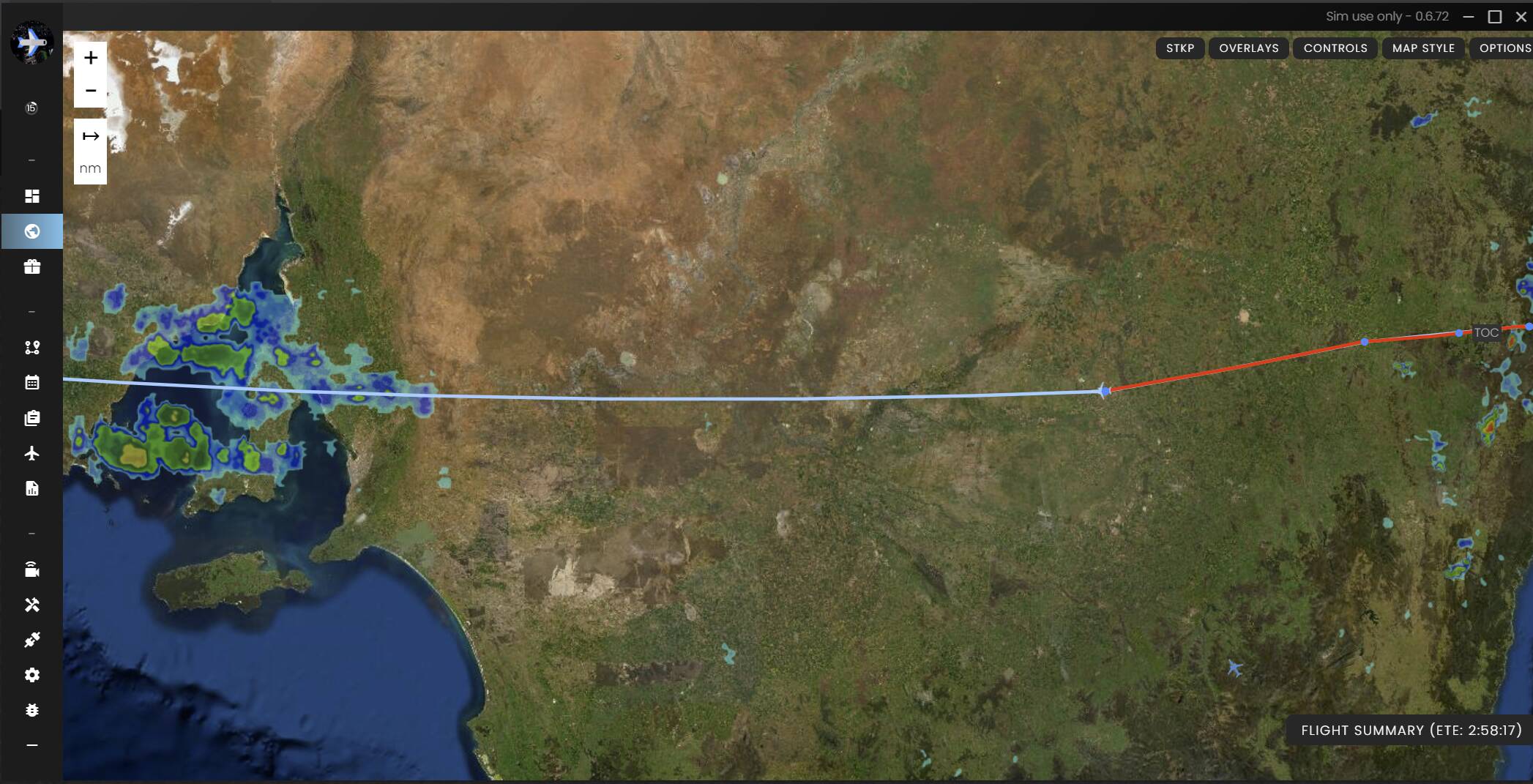Zoom out of the map

90,91
